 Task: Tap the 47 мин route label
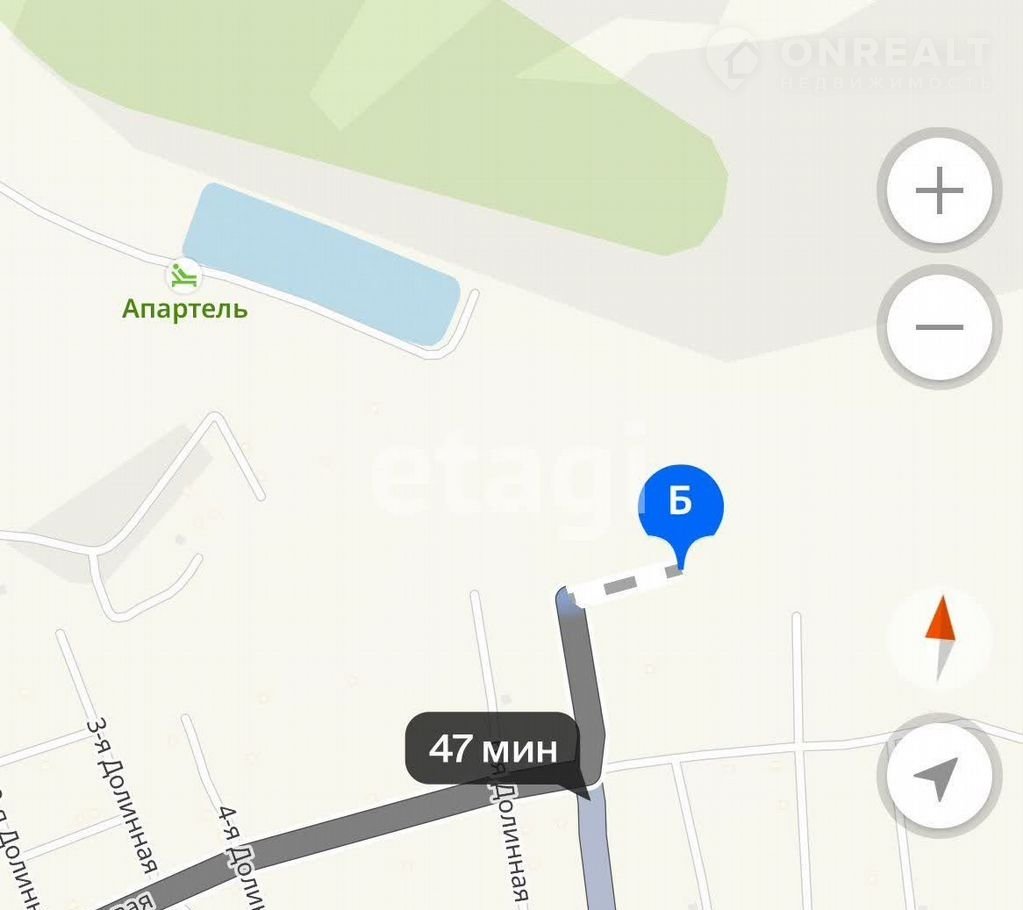pyautogui.click(x=492, y=748)
